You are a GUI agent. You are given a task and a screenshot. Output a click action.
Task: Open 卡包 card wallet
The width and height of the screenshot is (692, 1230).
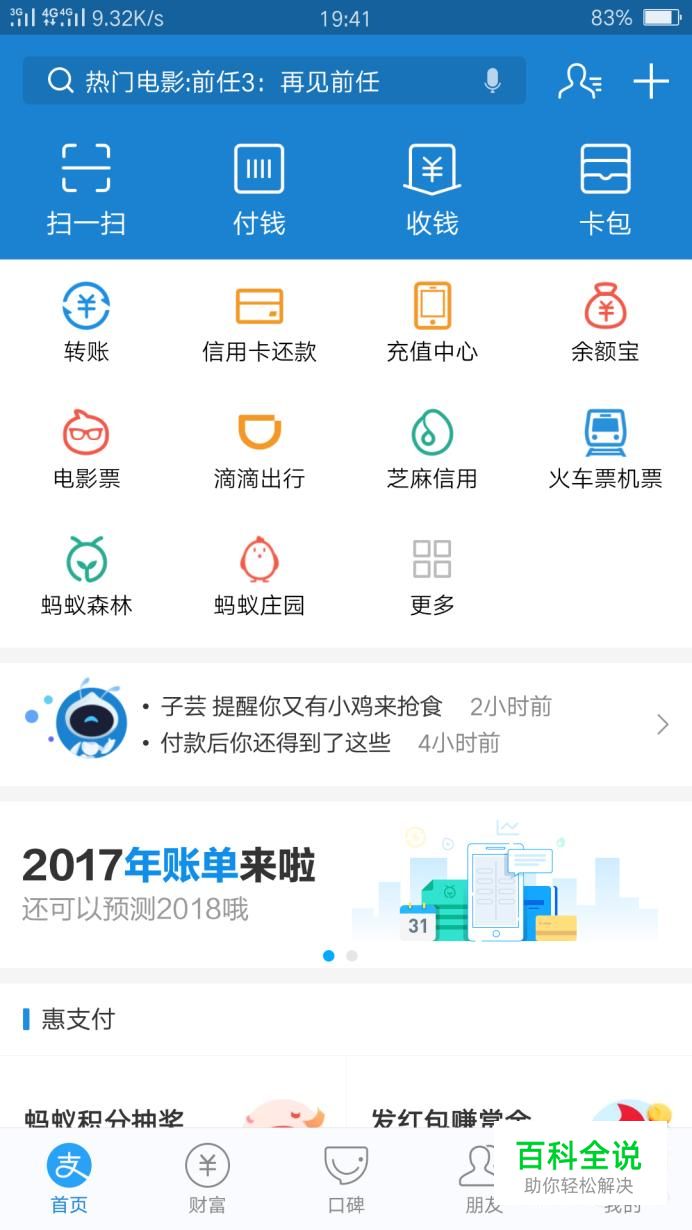(x=605, y=188)
